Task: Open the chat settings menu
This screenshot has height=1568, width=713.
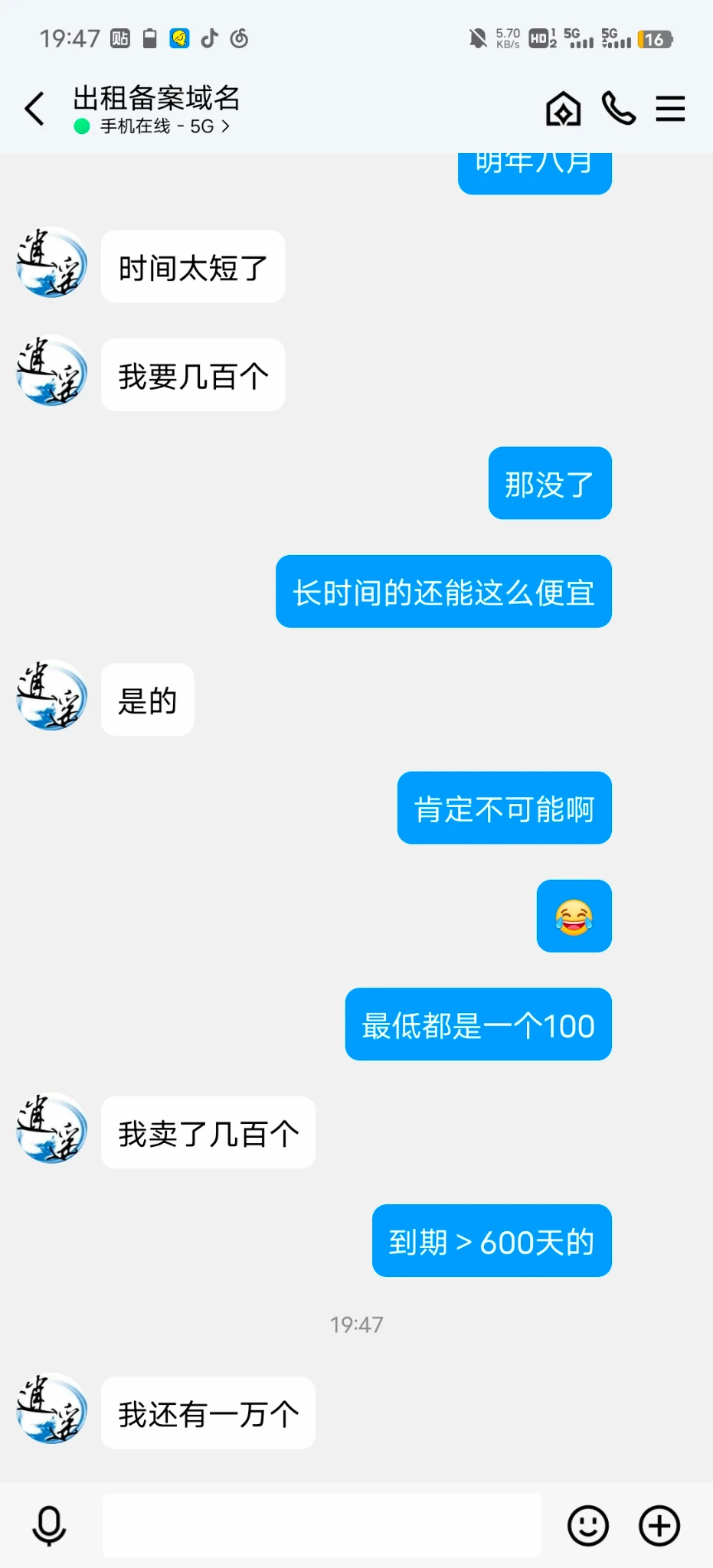Action: pyautogui.click(x=670, y=109)
